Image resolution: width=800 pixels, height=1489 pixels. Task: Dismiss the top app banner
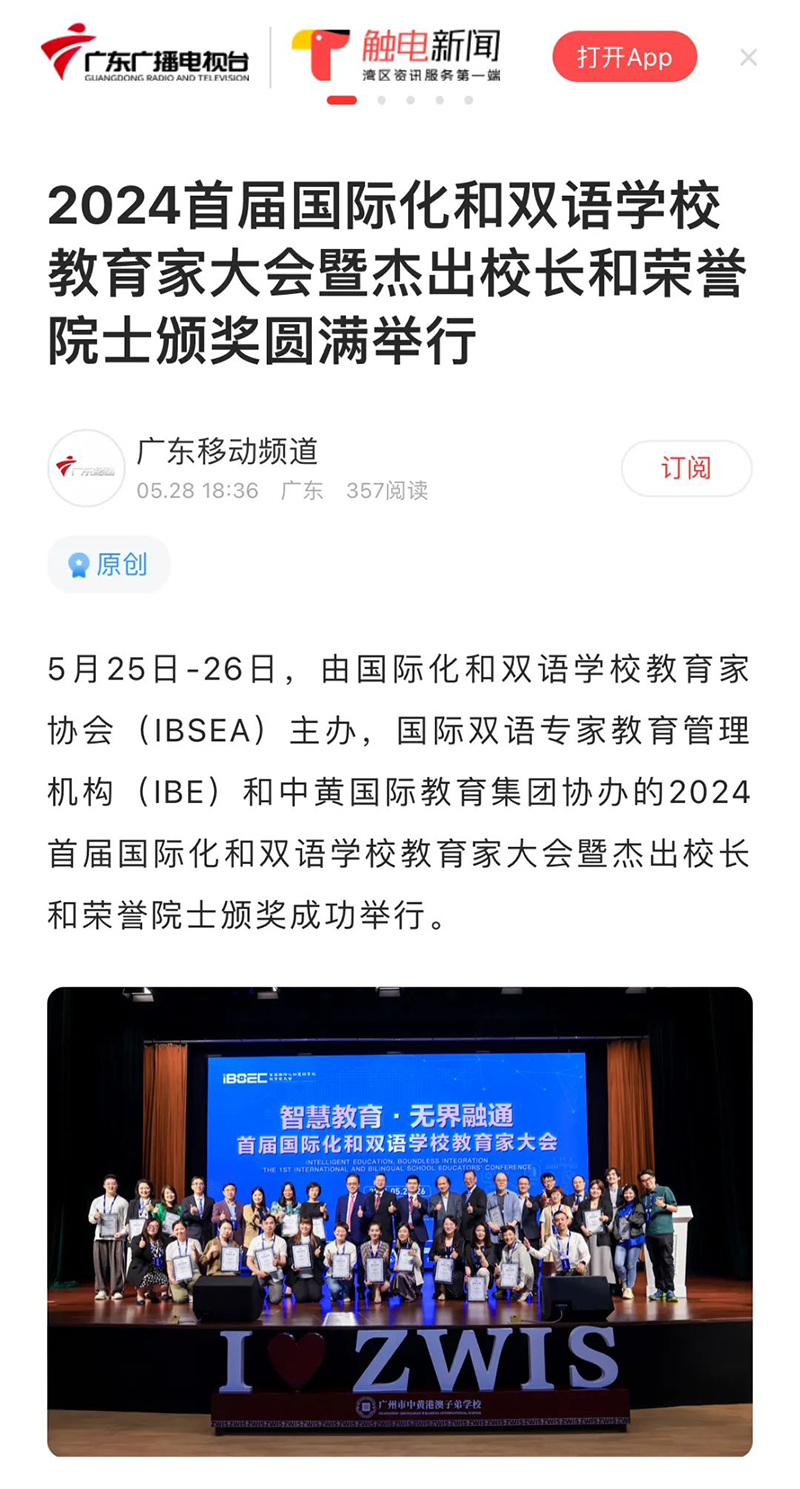coord(748,58)
